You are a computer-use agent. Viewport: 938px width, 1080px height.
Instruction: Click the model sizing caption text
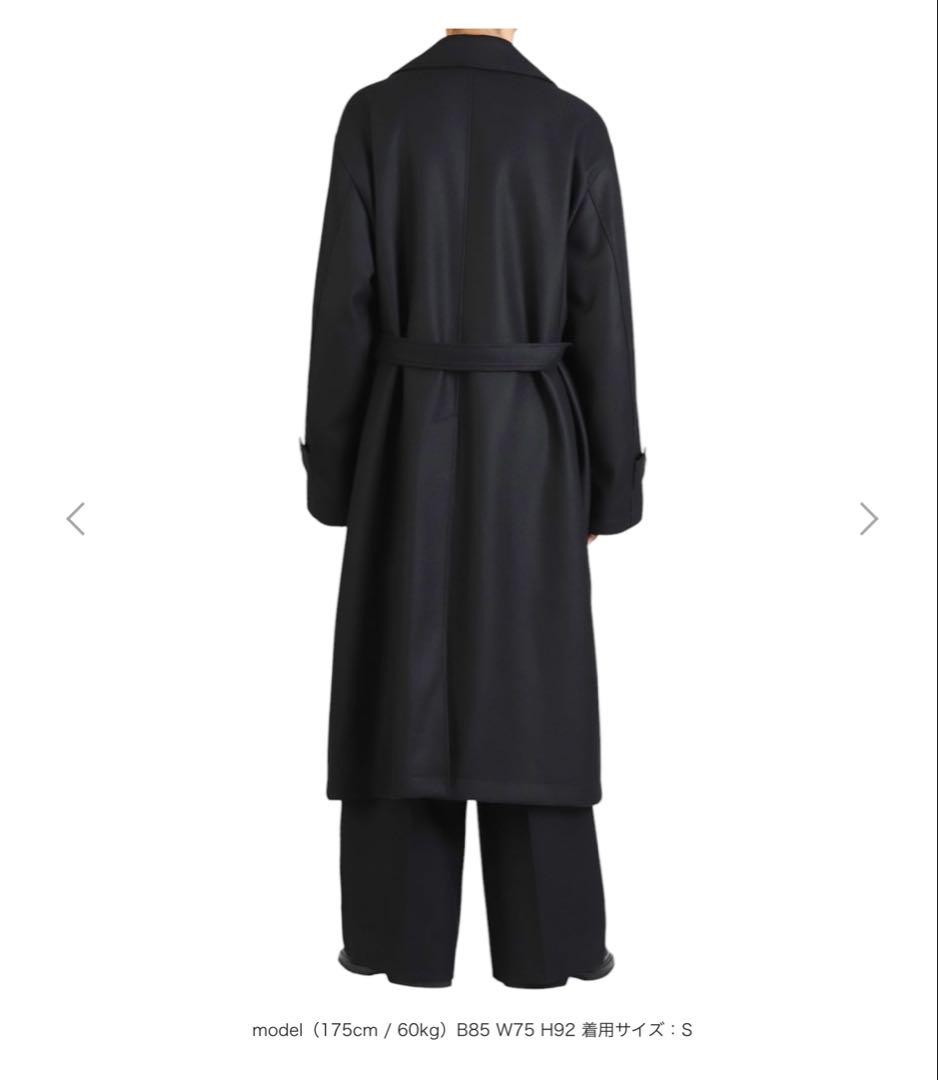point(469,1028)
